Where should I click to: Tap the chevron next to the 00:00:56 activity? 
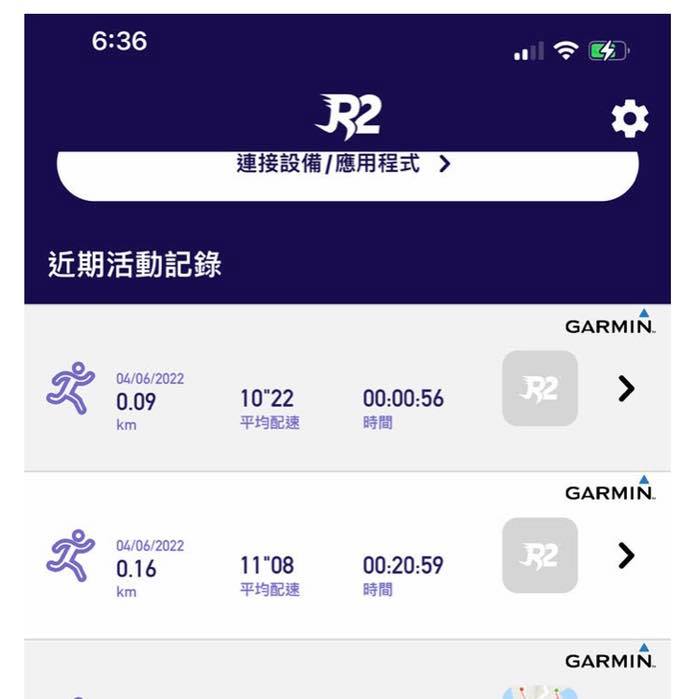(626, 389)
